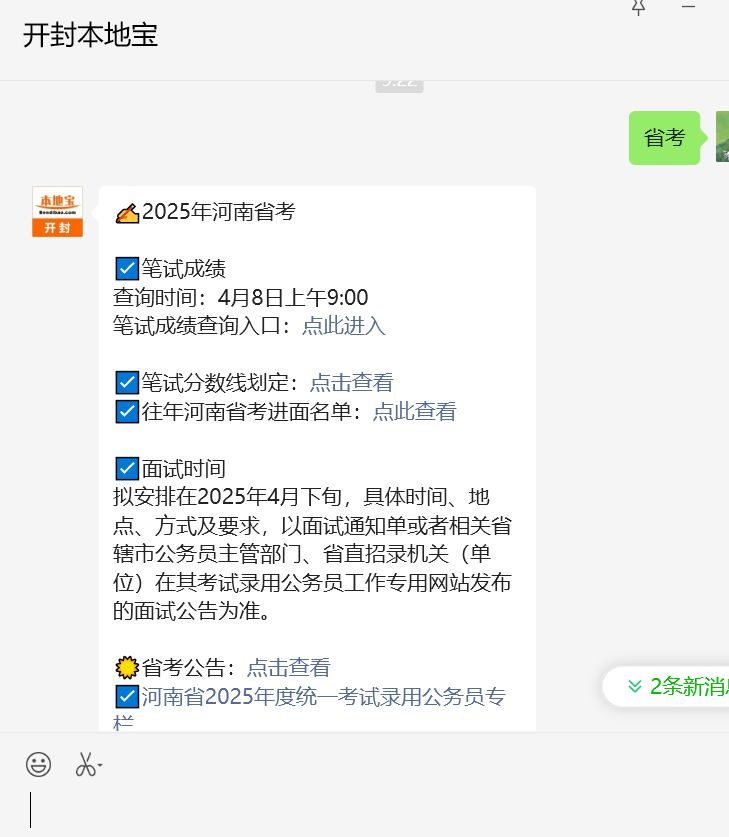729x837 pixels.
Task: Open 点此查看 link for 进面名单
Action: point(414,411)
